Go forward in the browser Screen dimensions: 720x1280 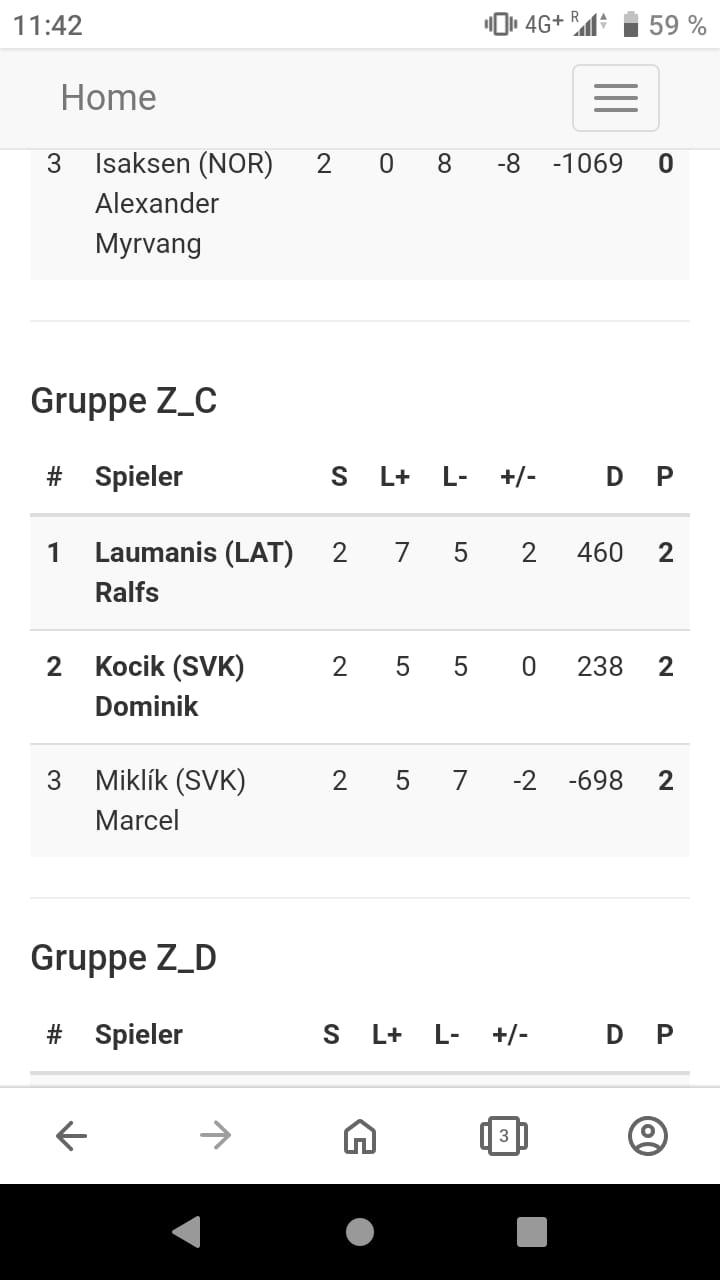[x=216, y=1135]
